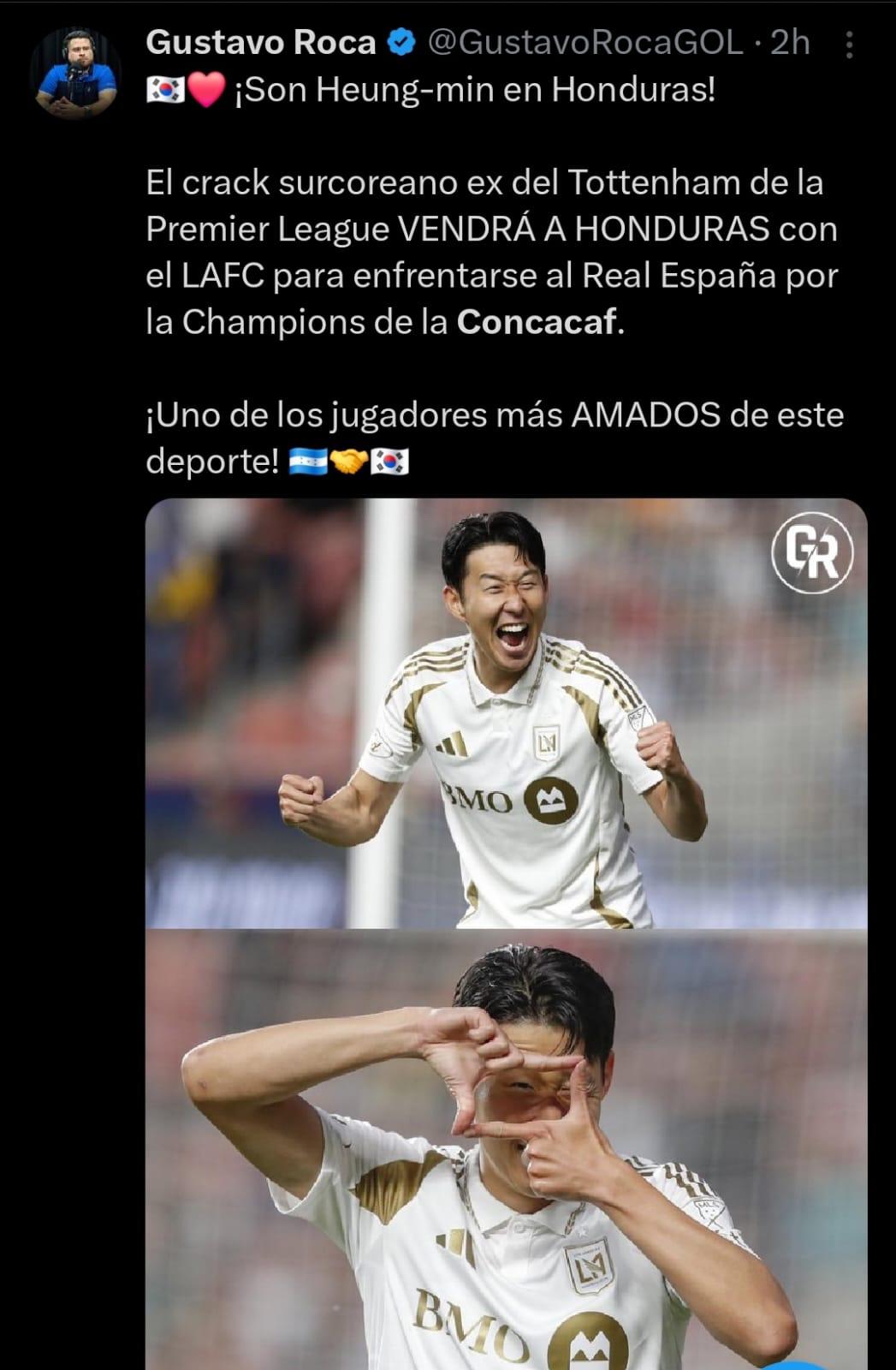Click the MLS patch on Son's sleeve
This screenshot has width=896, height=1370.
coord(637,718)
